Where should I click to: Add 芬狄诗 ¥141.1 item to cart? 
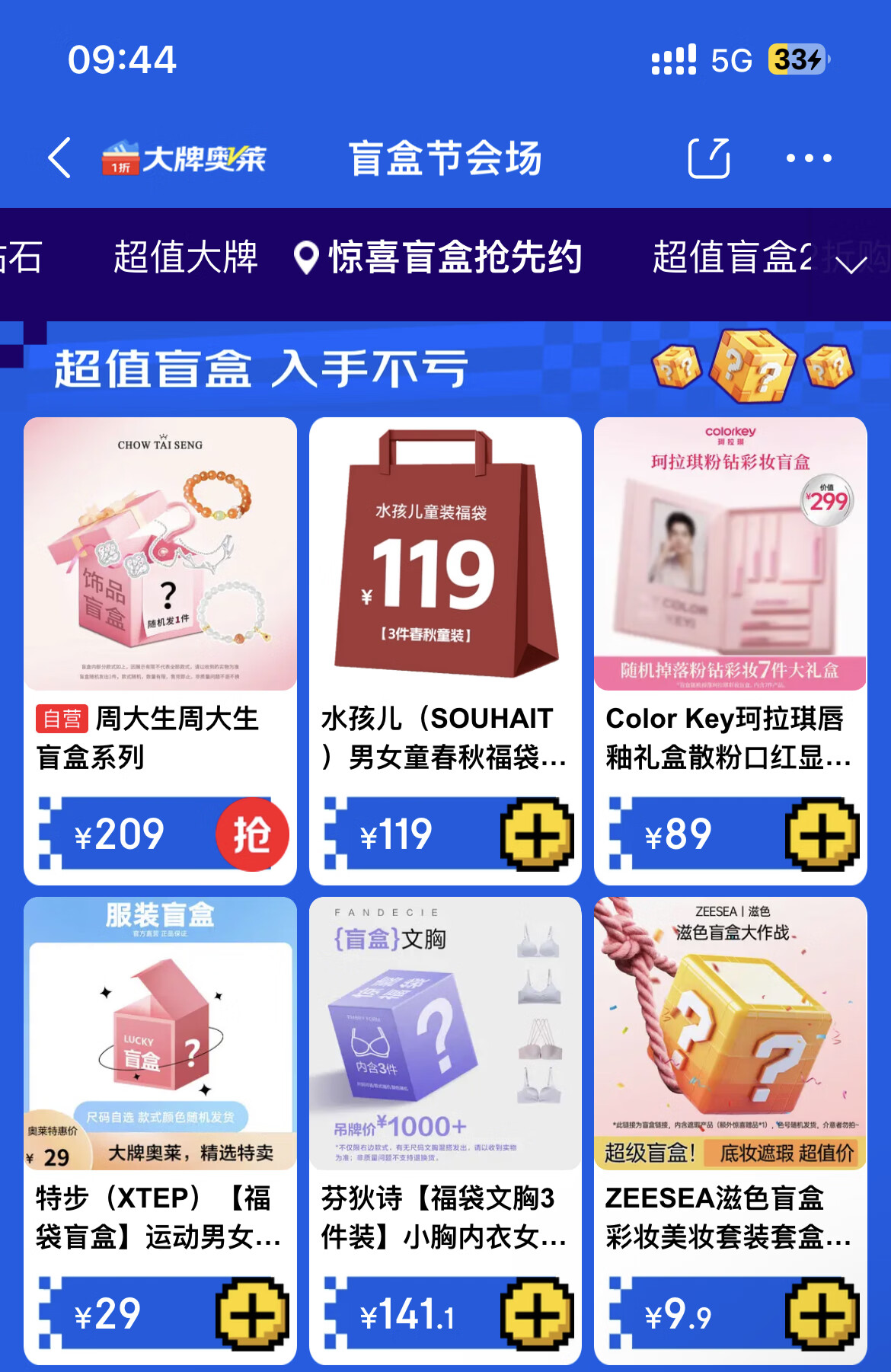537,1314
